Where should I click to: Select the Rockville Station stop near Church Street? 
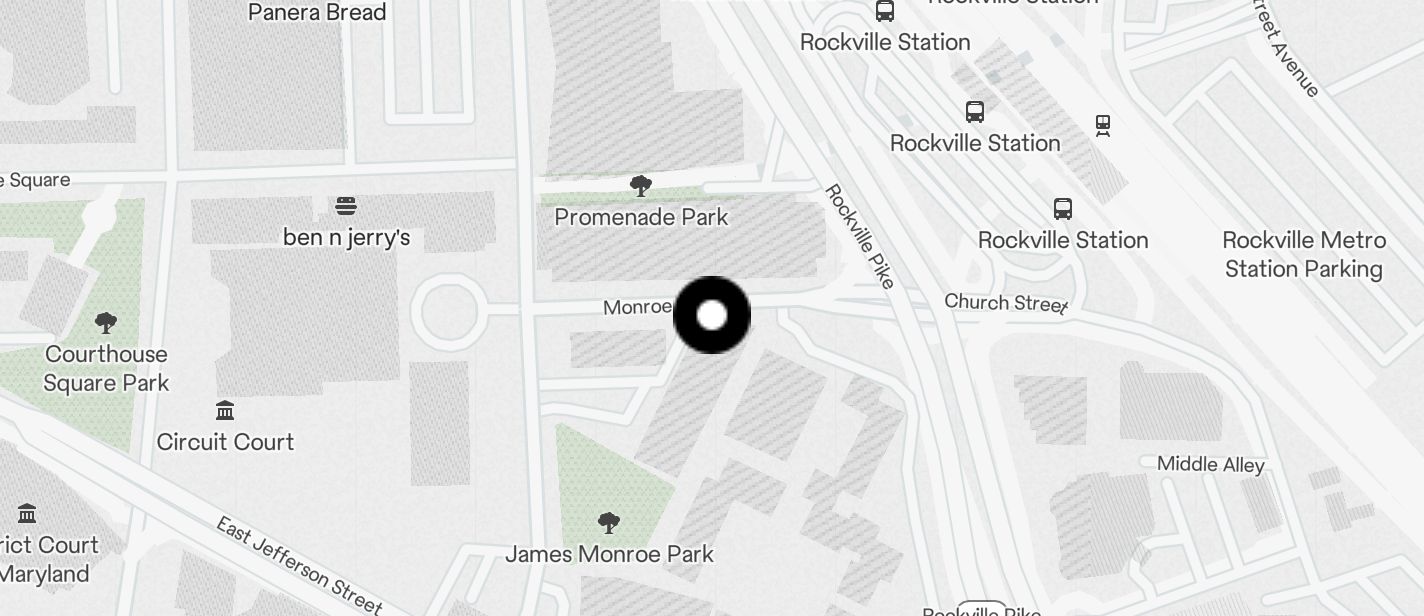click(x=1063, y=209)
